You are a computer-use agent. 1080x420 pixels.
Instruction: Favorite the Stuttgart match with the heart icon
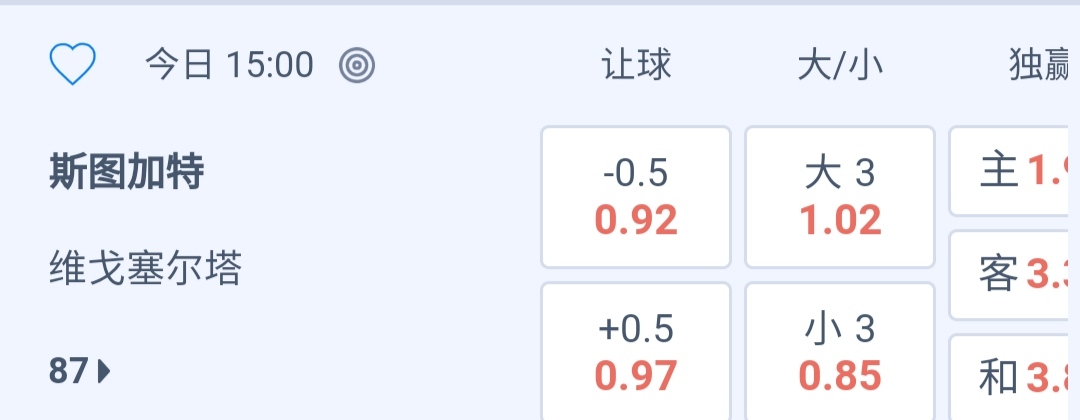pos(72,66)
